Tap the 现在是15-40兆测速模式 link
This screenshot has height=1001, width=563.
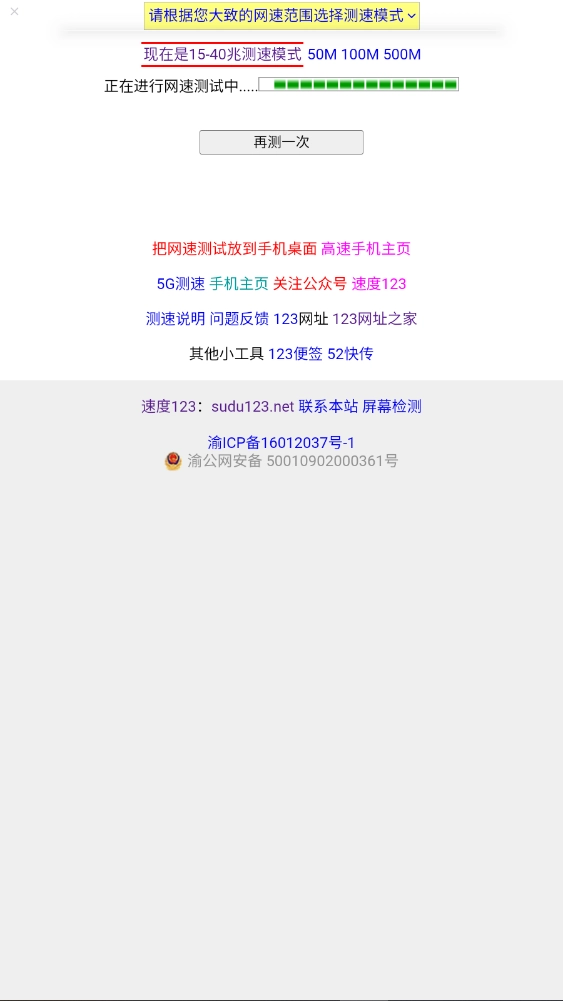(x=222, y=54)
